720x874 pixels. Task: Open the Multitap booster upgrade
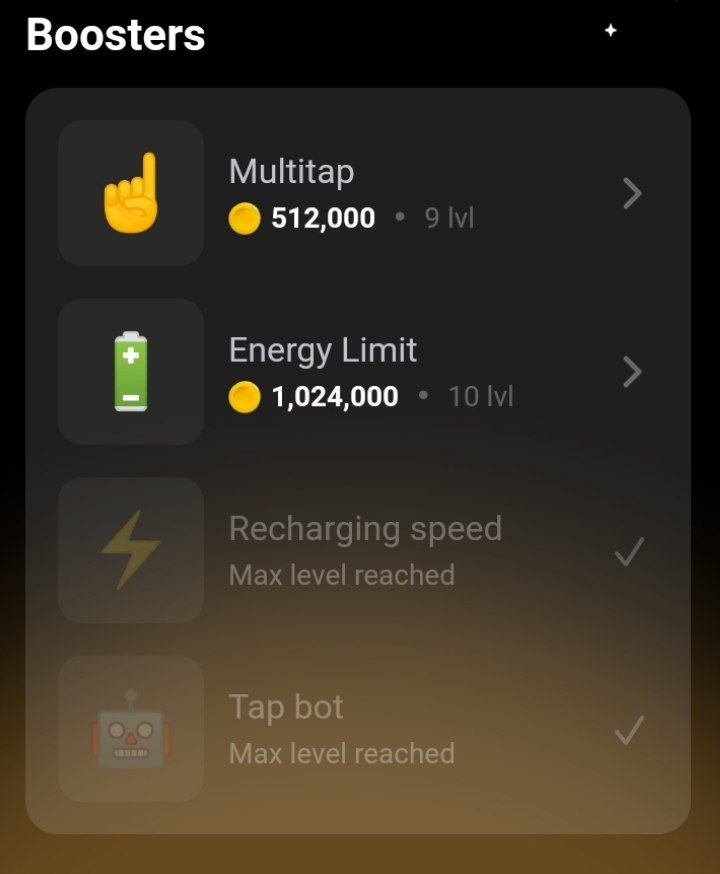tap(358, 193)
